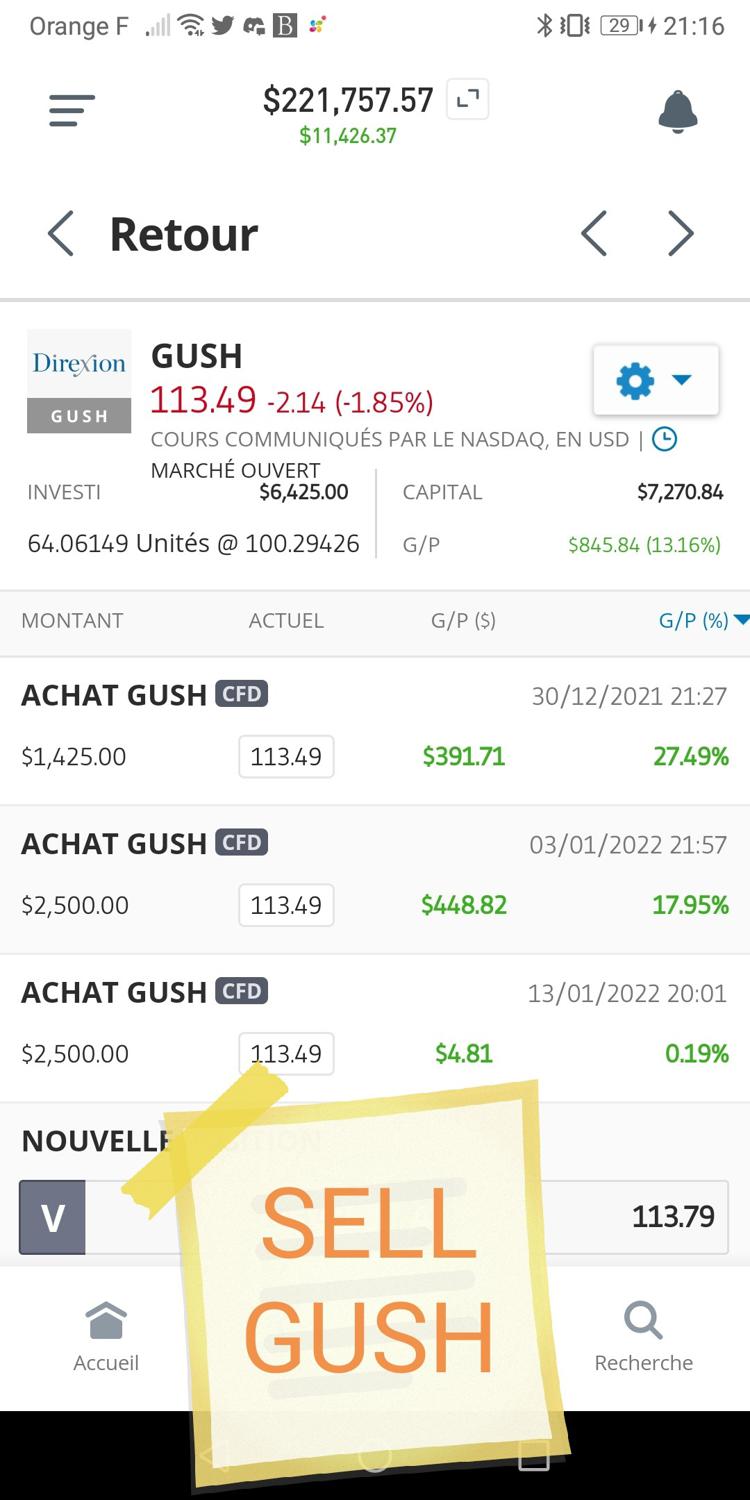Screen dimensions: 750x1500
Task: Open the GUSH position from 30/12/2021
Action: coord(374,730)
